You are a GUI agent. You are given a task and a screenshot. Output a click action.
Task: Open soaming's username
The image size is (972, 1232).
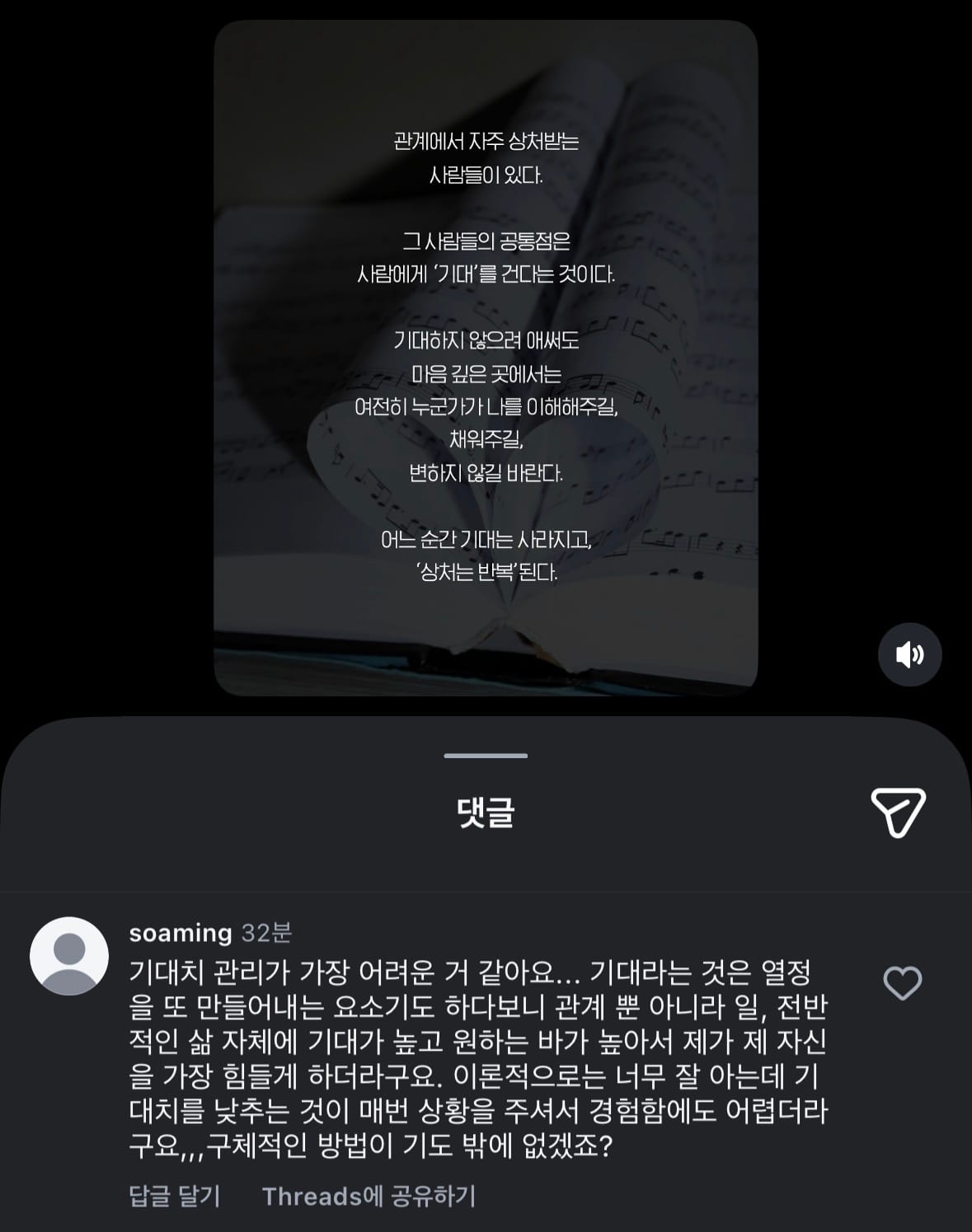(181, 932)
